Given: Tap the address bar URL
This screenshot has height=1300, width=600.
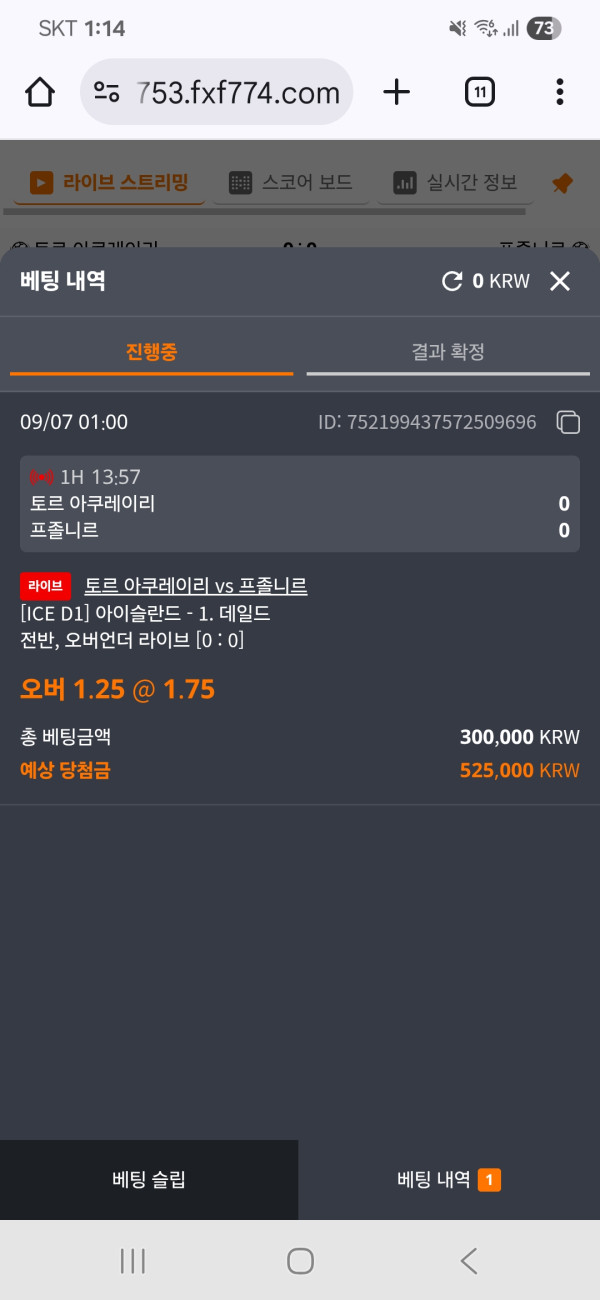Looking at the screenshot, I should coord(237,93).
